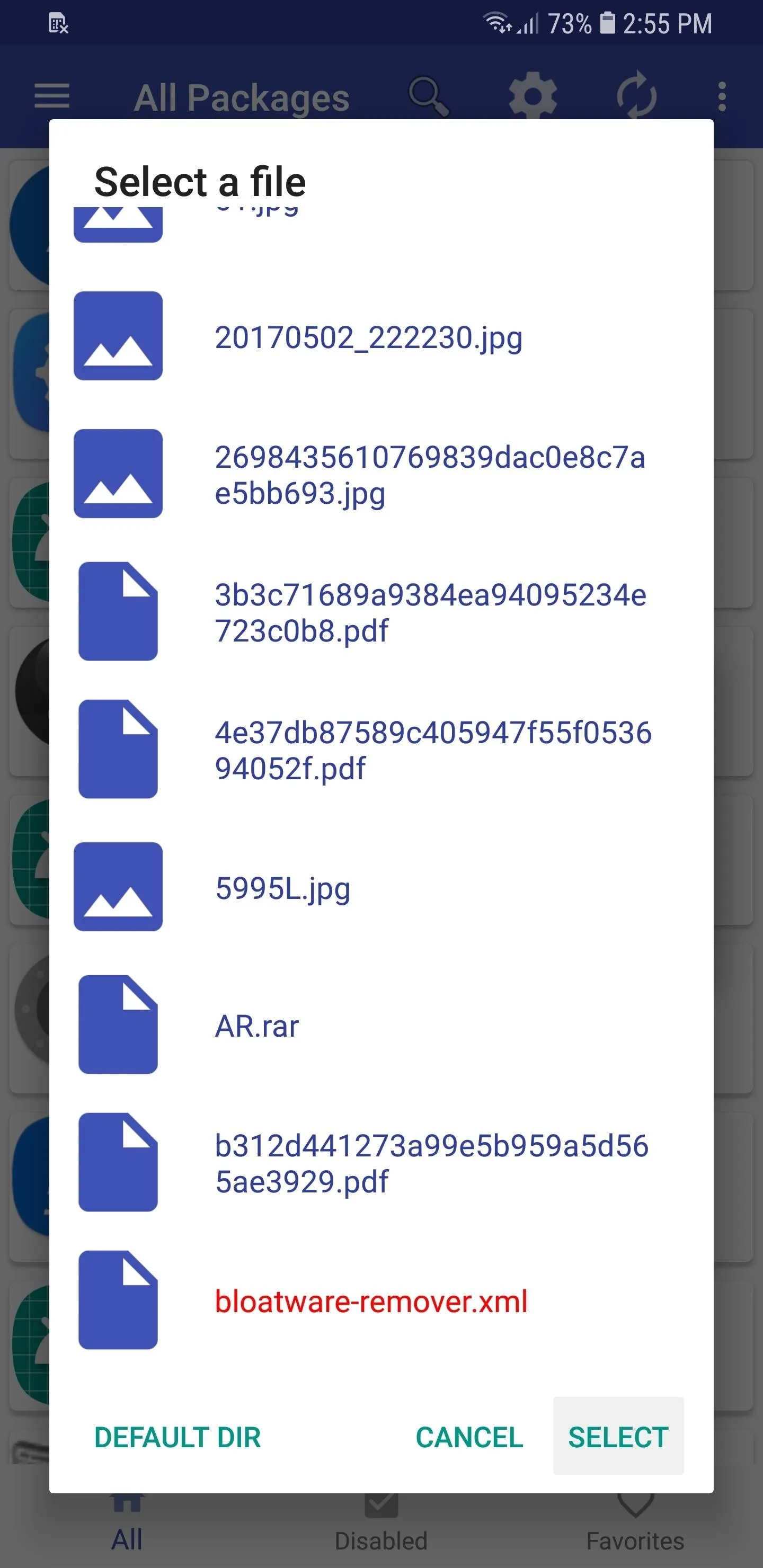Tap the DEFAULT DIR button

click(177, 1437)
